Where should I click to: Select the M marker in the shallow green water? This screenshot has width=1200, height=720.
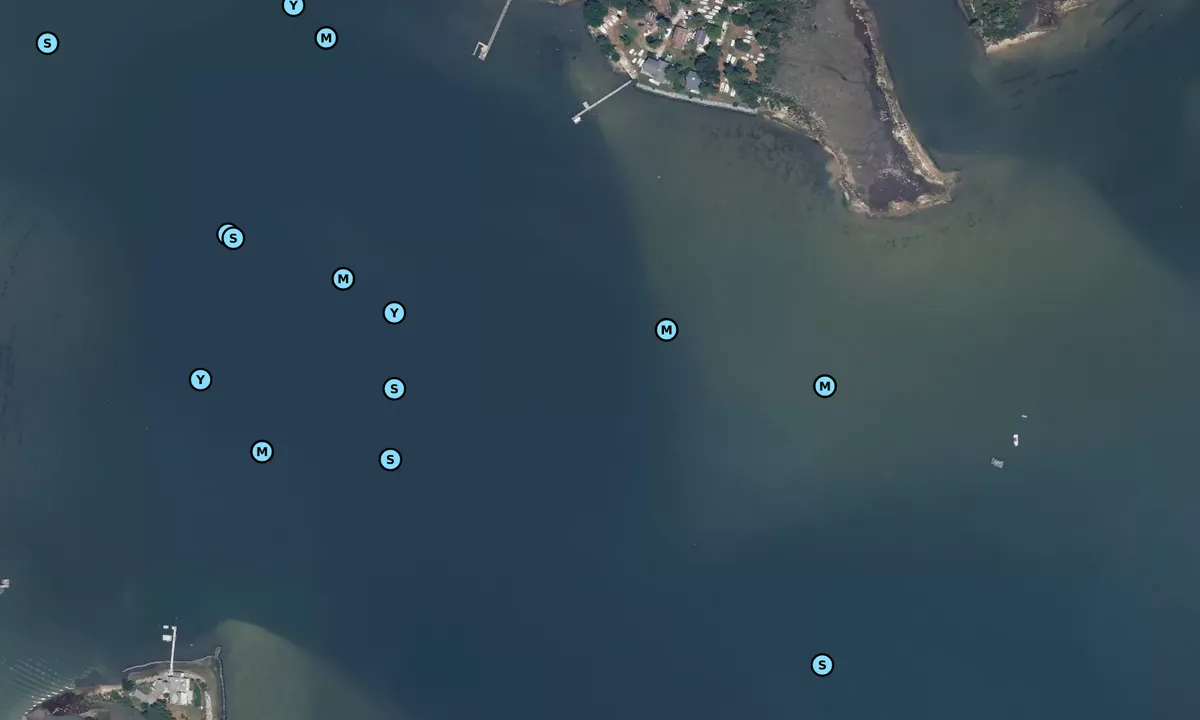(824, 386)
